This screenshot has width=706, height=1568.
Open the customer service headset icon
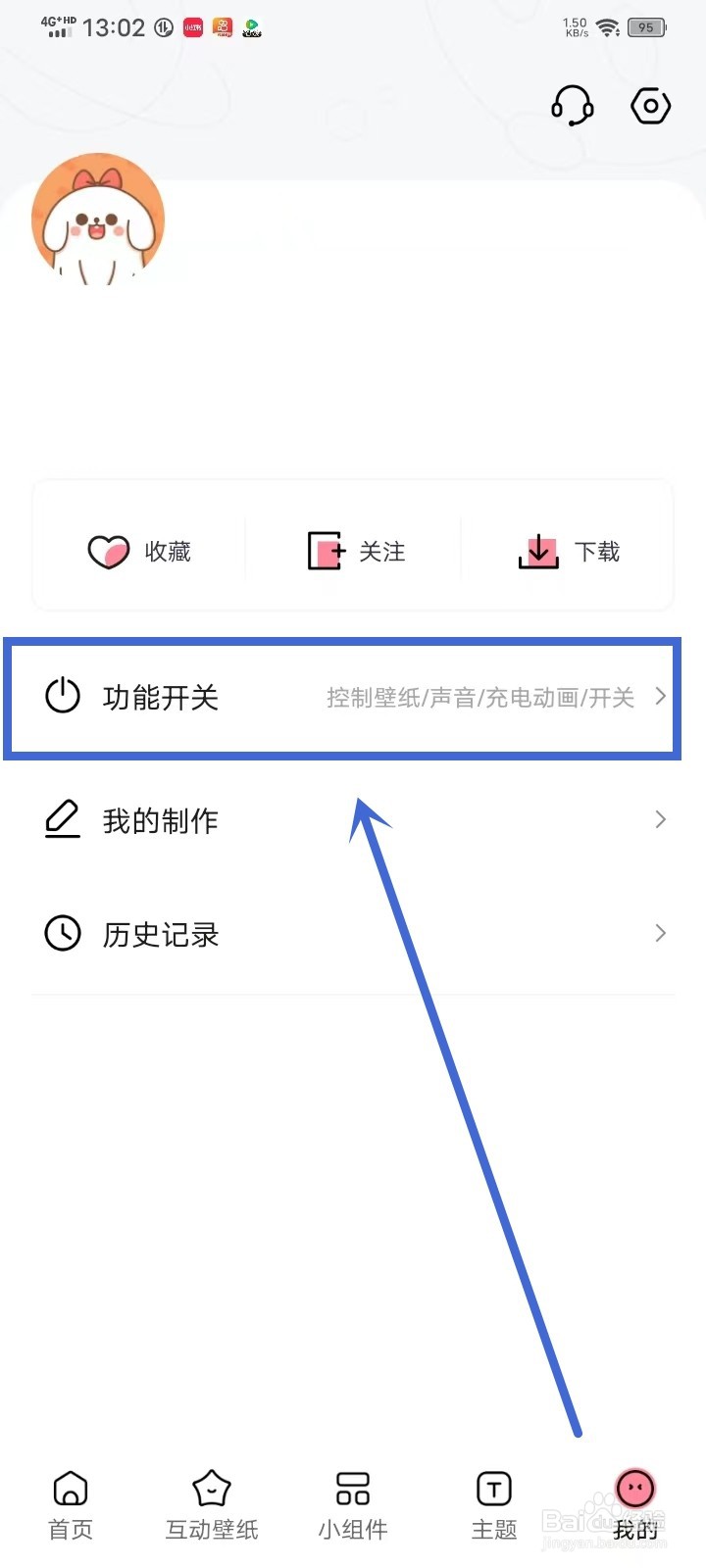(573, 106)
